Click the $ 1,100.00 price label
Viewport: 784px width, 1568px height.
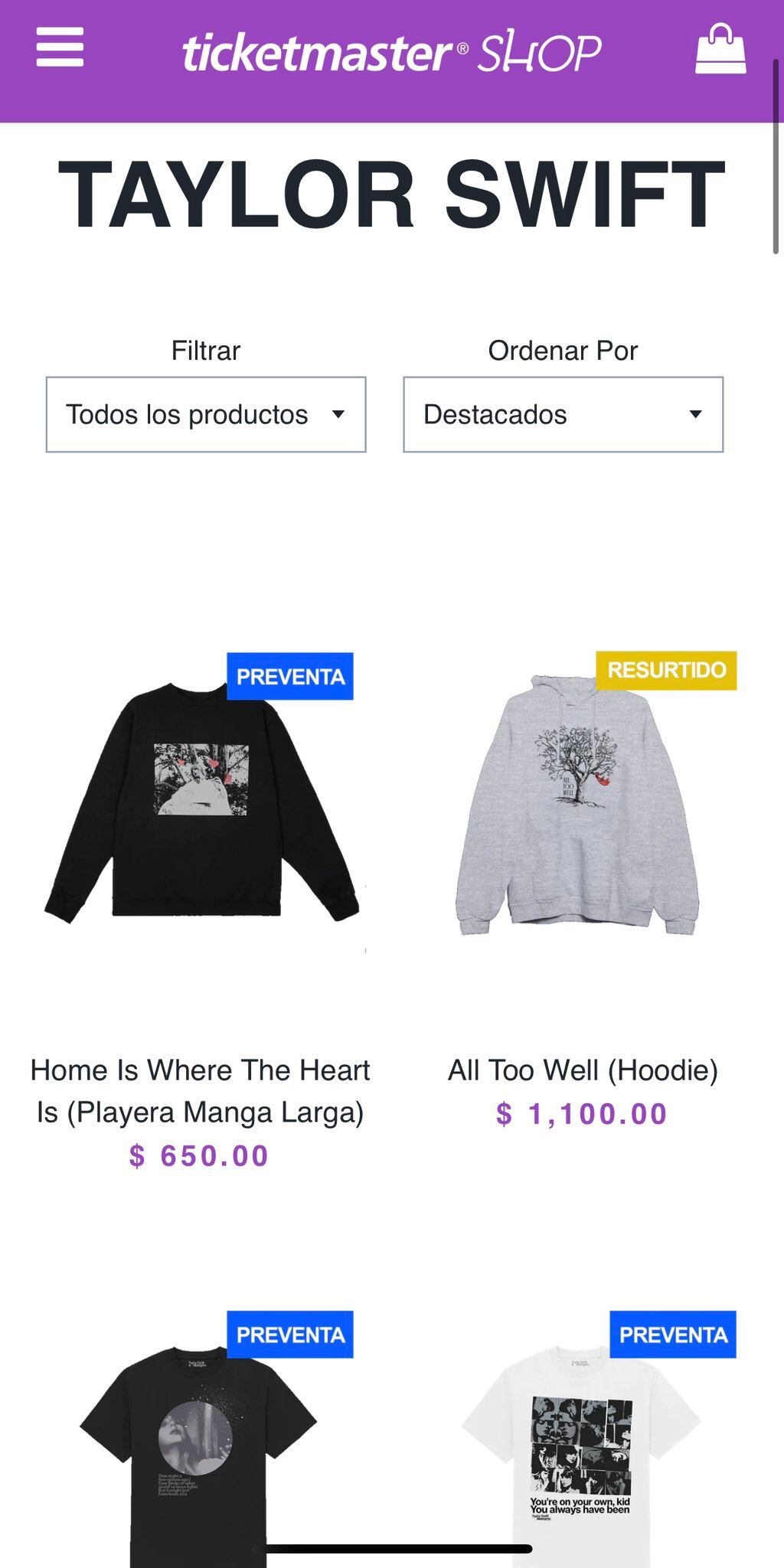(x=583, y=1115)
